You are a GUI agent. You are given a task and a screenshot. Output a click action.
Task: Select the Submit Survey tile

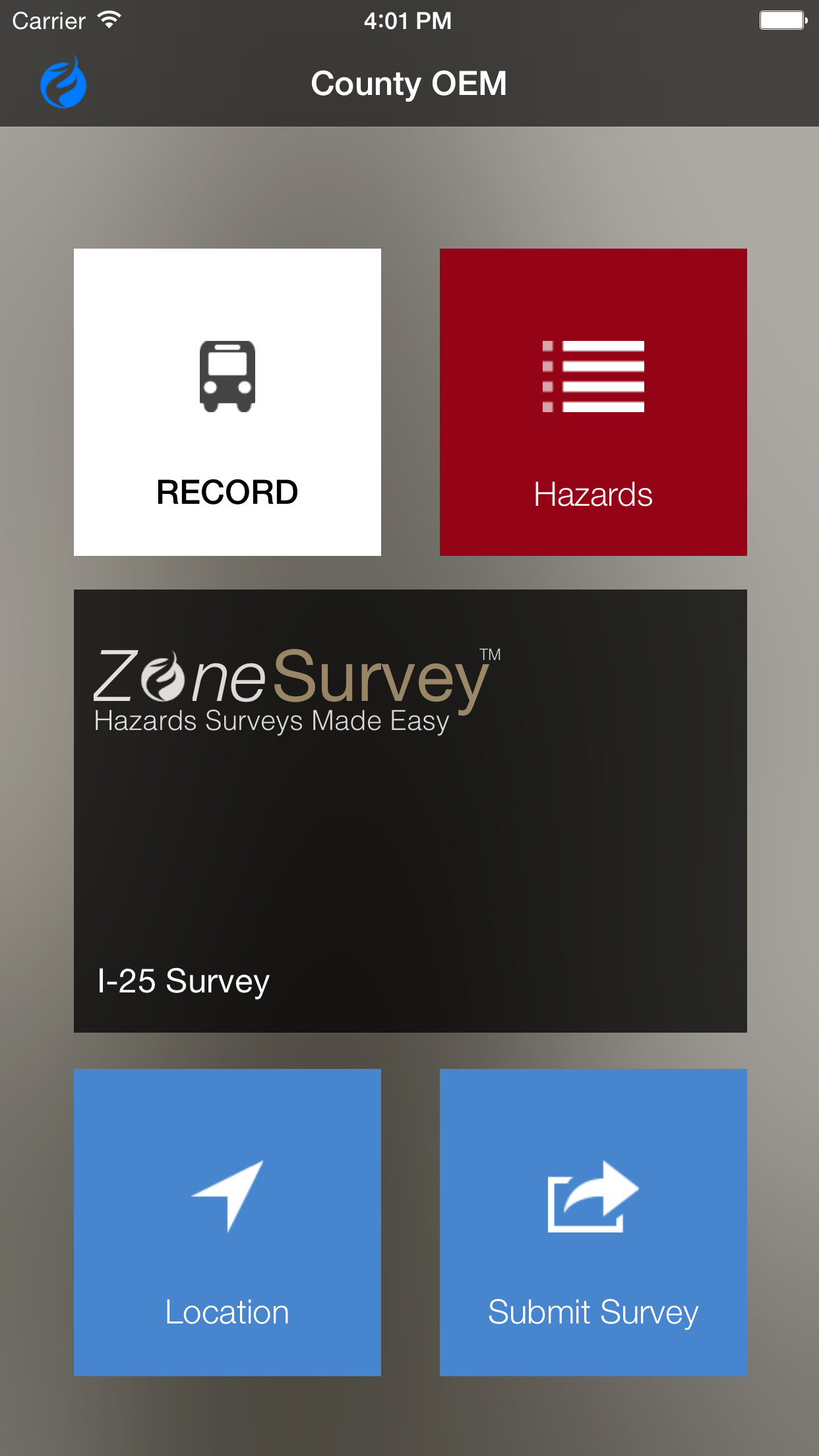[x=593, y=1222]
